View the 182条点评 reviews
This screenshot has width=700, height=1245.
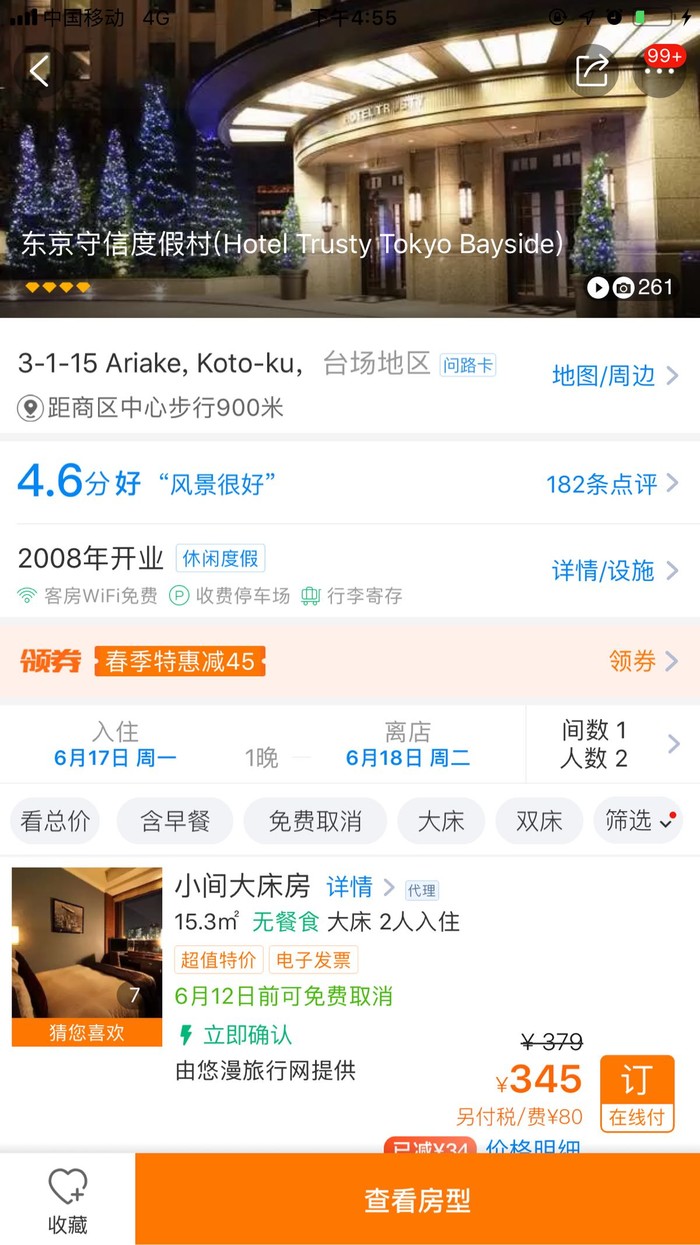coord(612,485)
